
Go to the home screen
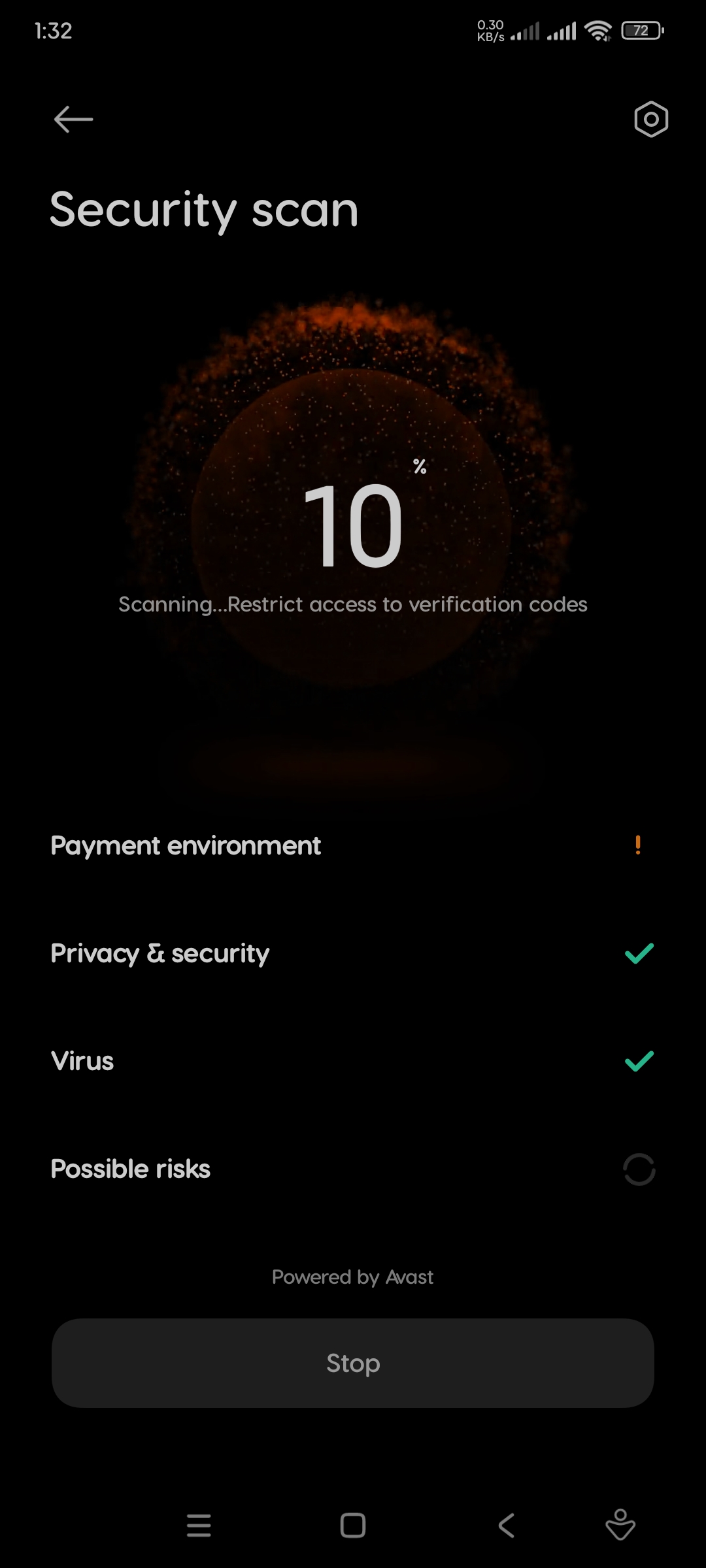click(353, 1526)
